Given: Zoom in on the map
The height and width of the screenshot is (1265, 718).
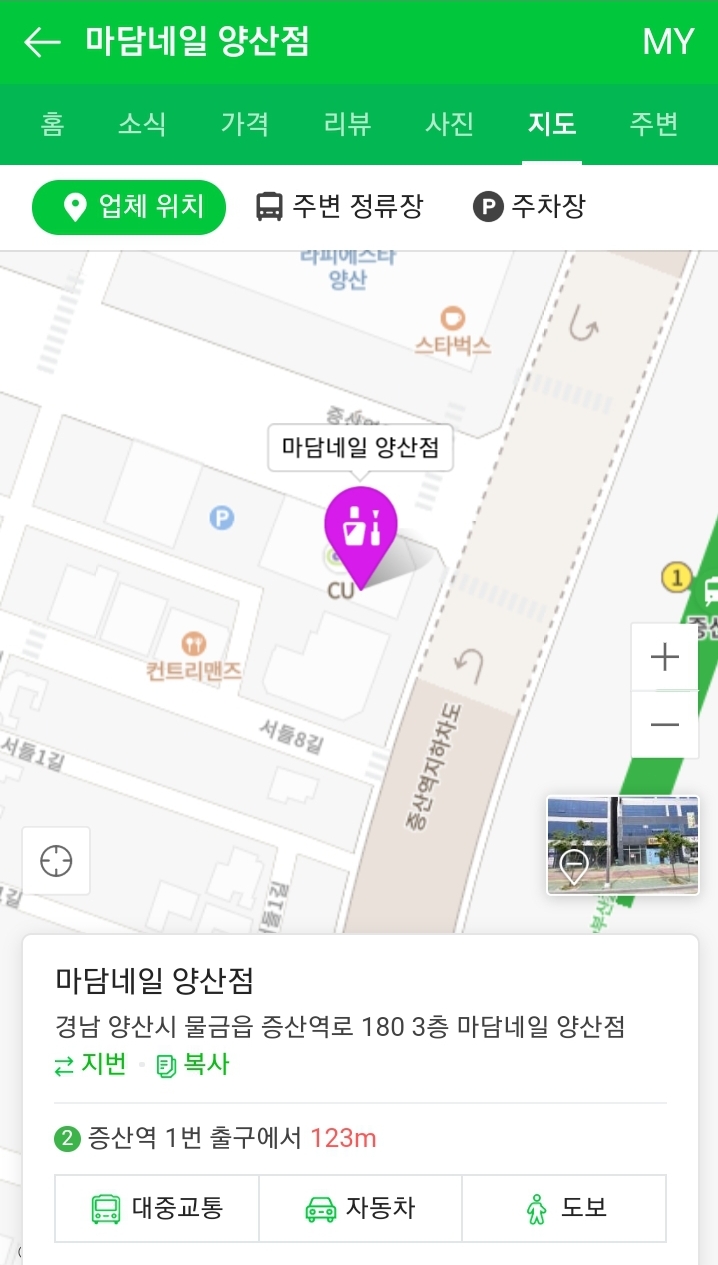Looking at the screenshot, I should (x=665, y=657).
